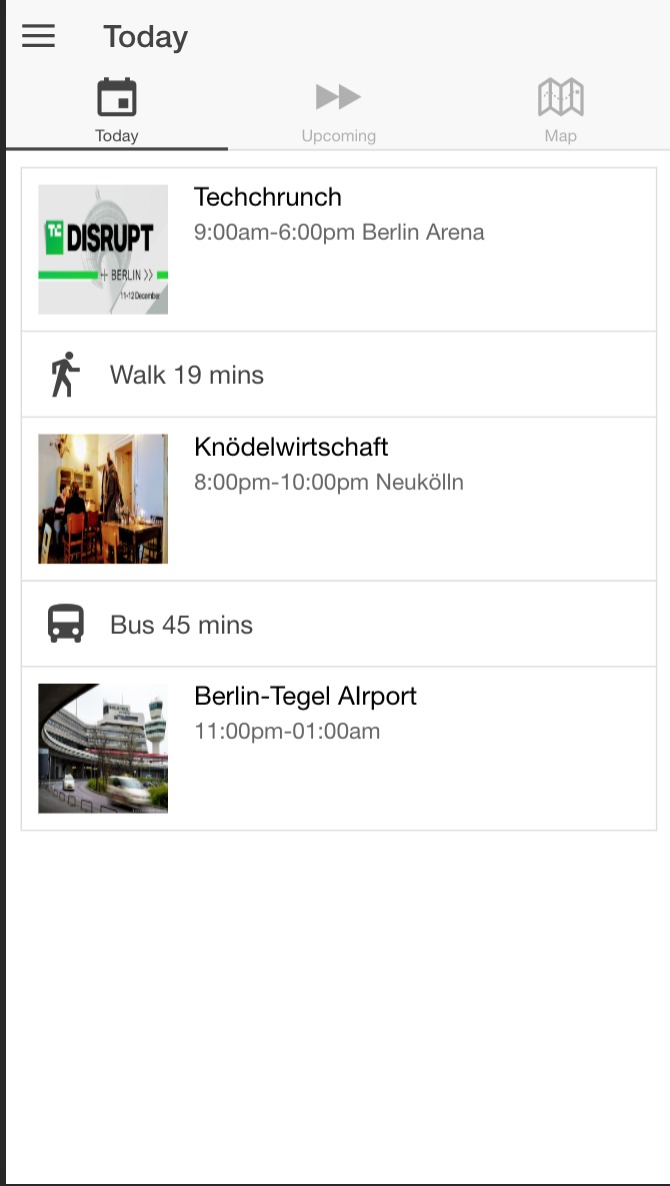
Task: Open the Techchrunch event card
Action: tap(338, 249)
